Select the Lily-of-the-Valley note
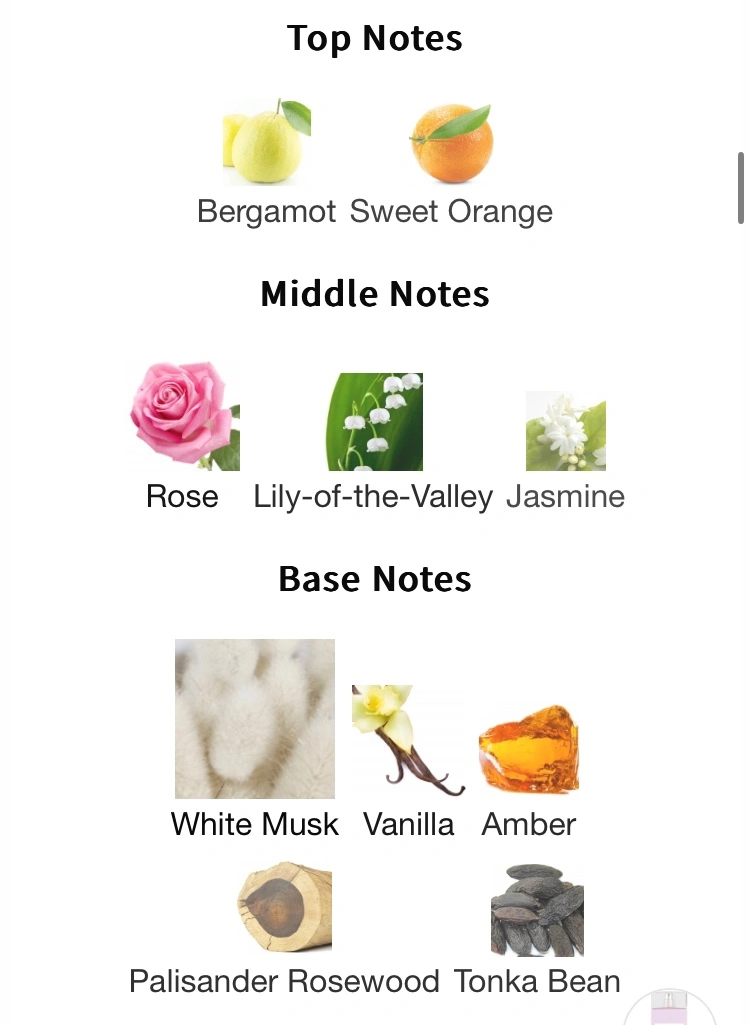The width and height of the screenshot is (750, 1025). tap(374, 422)
